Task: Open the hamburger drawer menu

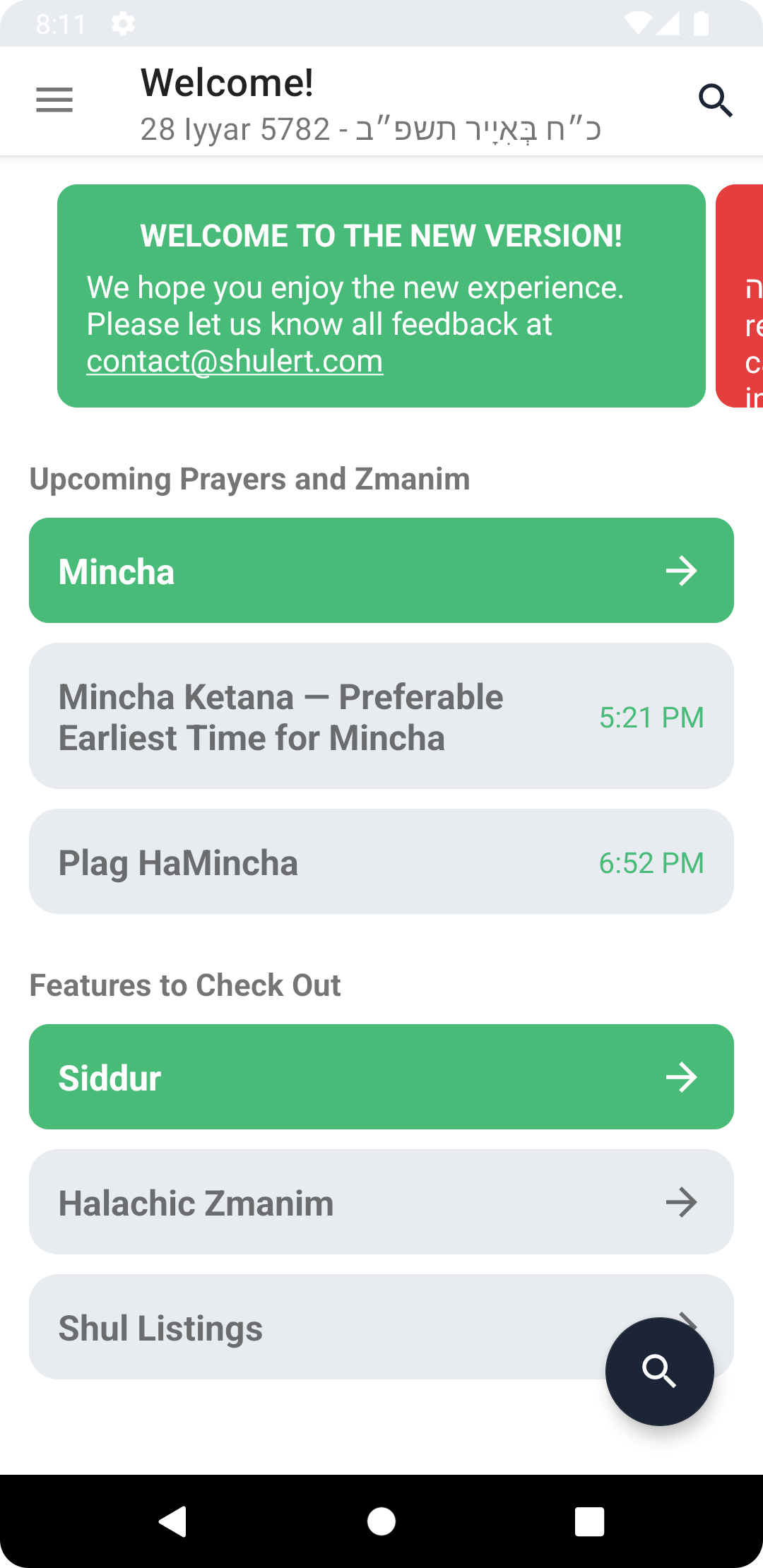Action: (x=54, y=100)
